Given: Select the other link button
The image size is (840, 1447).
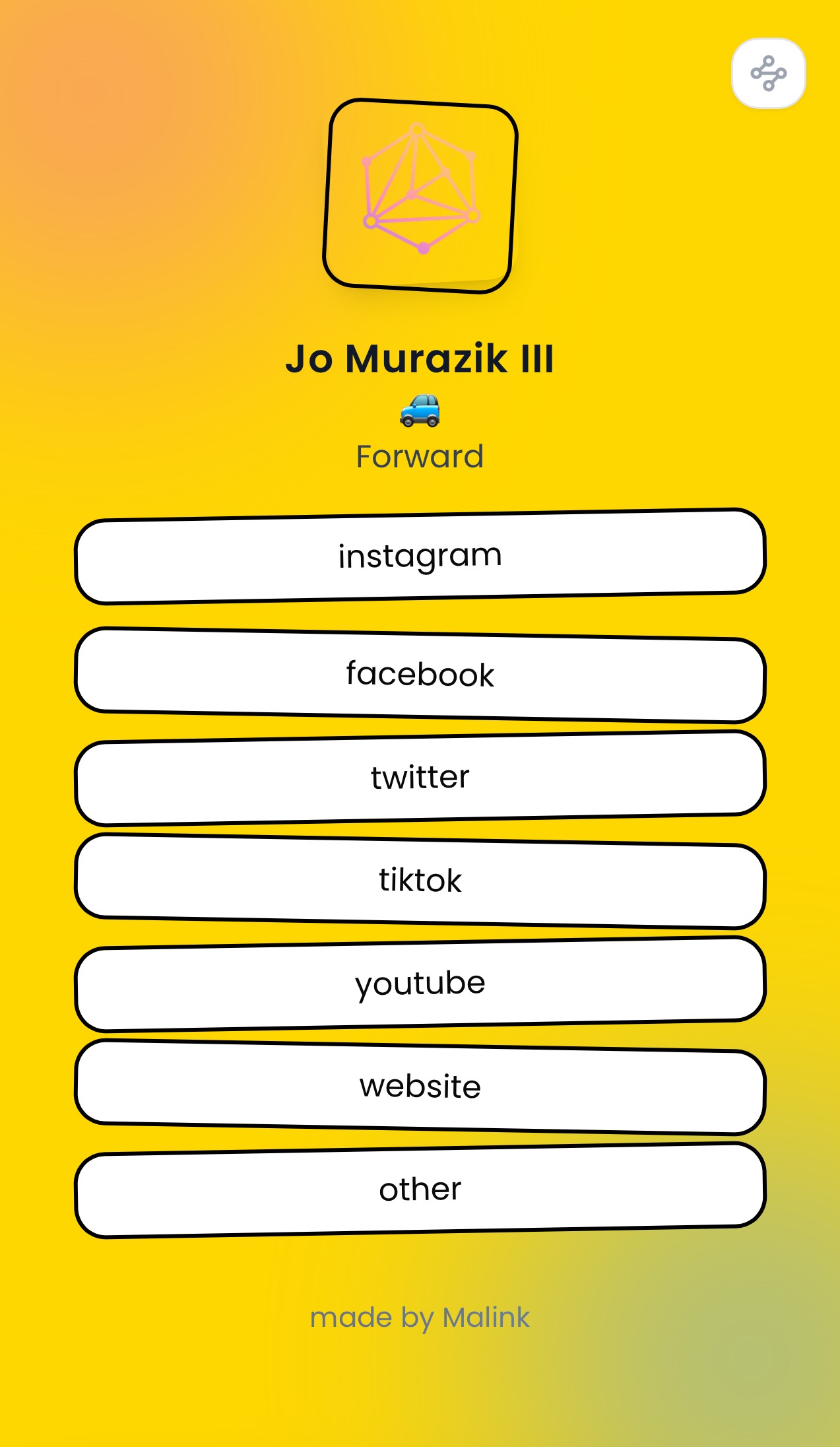Looking at the screenshot, I should [x=420, y=1190].
